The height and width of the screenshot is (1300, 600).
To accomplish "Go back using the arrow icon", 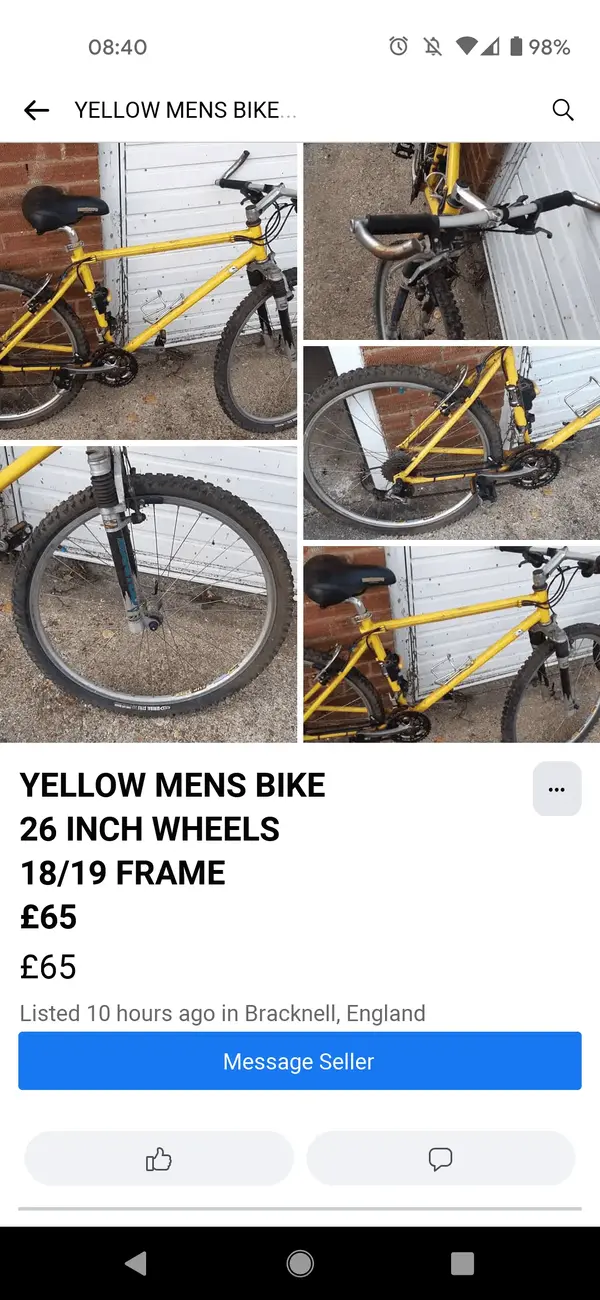I will tap(36, 110).
